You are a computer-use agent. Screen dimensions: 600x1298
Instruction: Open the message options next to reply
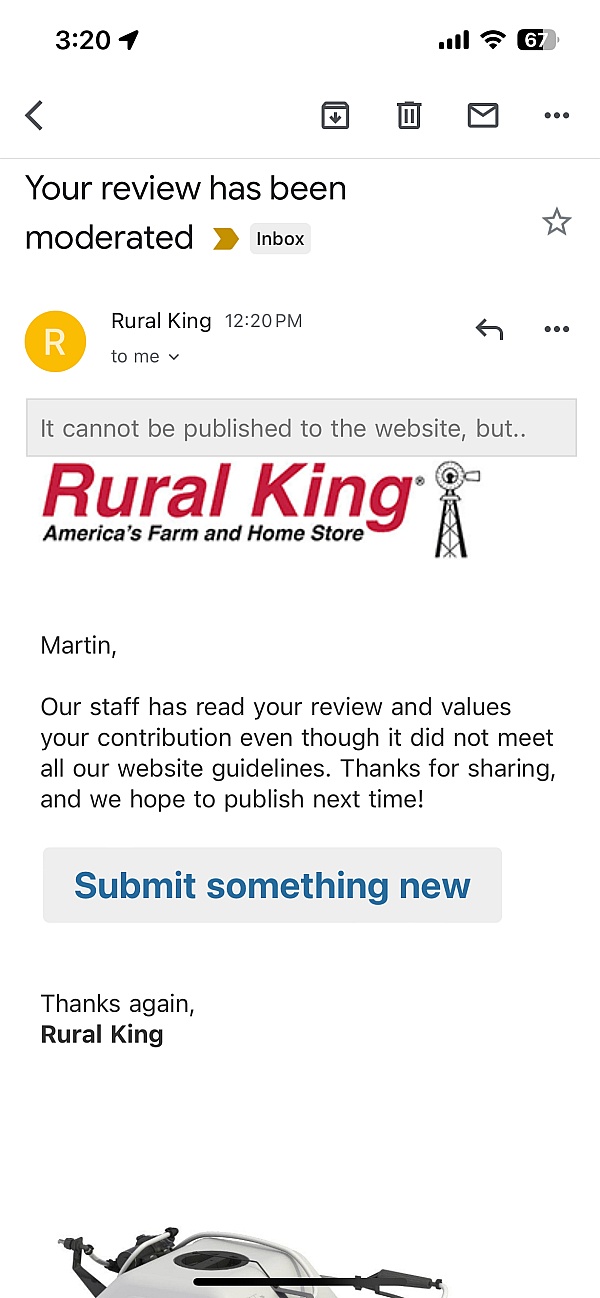[x=556, y=329]
